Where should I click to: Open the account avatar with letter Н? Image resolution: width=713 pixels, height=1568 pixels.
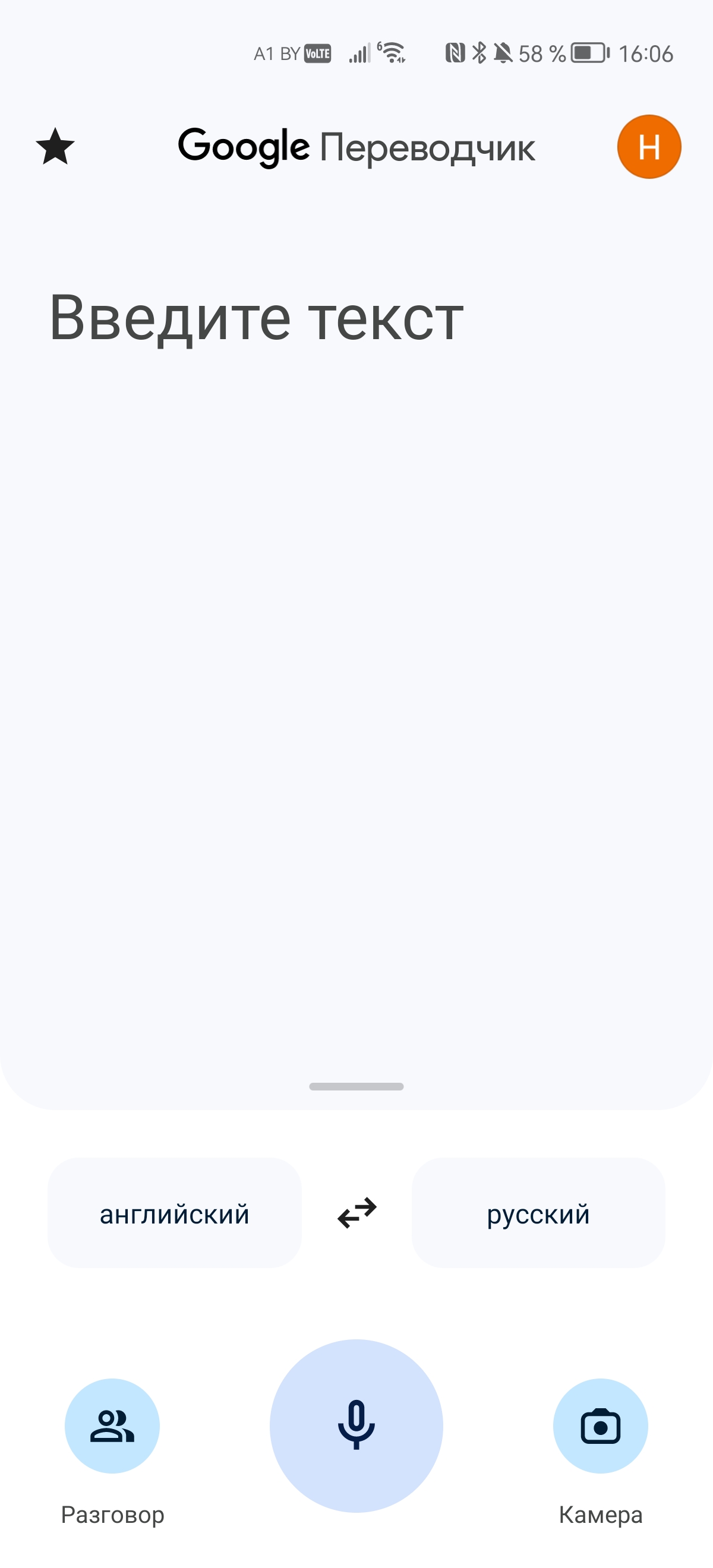tap(648, 147)
